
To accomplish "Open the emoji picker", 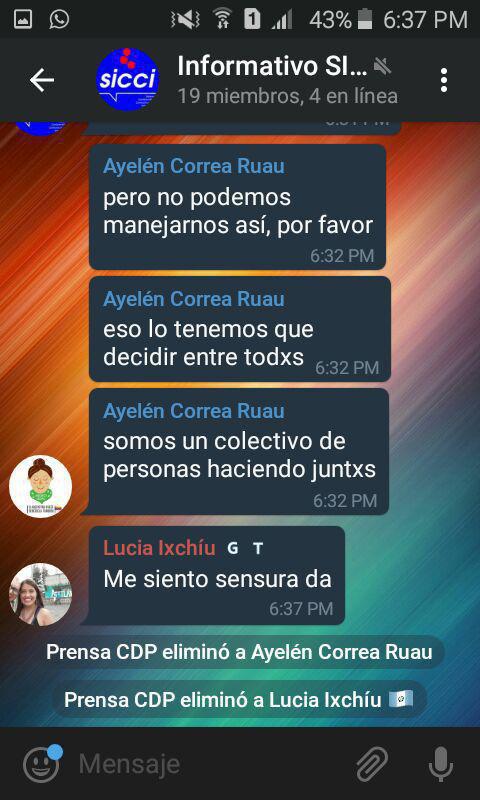I will [x=42, y=764].
